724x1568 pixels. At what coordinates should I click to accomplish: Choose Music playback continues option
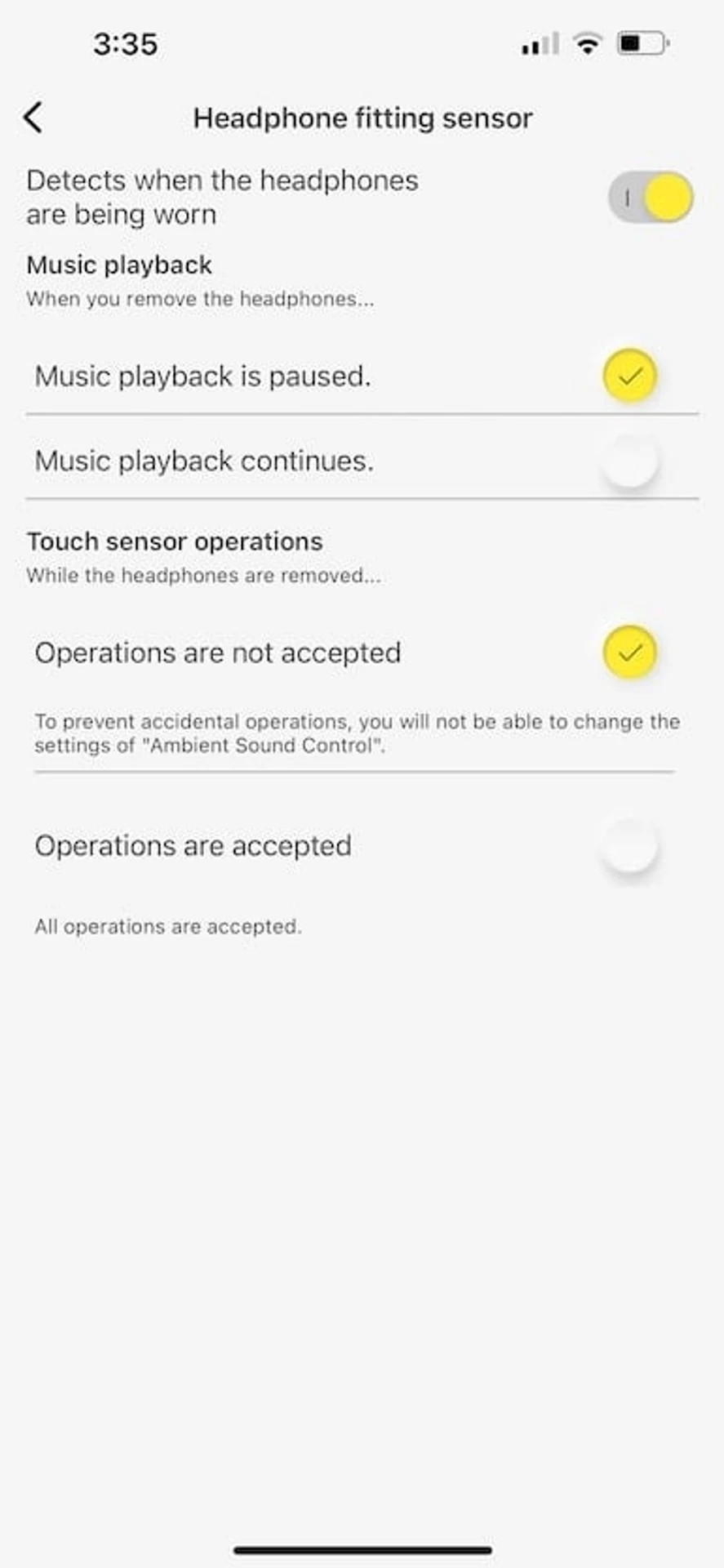(629, 462)
